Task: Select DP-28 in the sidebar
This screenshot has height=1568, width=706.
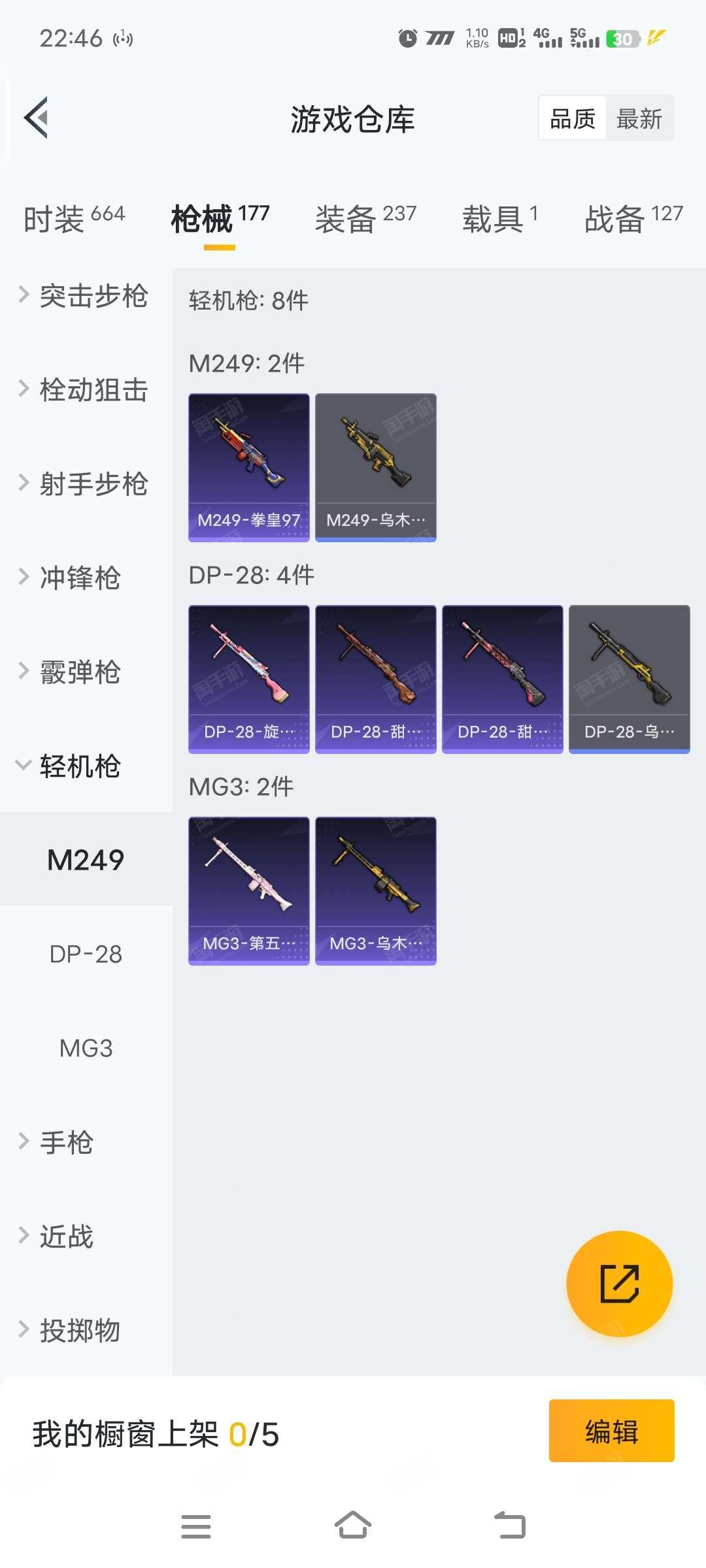Action: coord(86,954)
